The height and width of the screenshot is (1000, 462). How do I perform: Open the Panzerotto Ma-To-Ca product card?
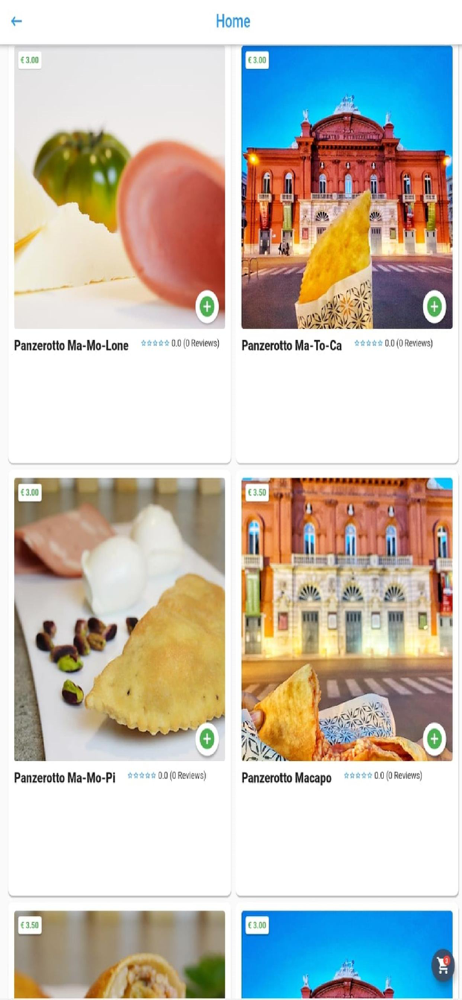click(x=347, y=254)
